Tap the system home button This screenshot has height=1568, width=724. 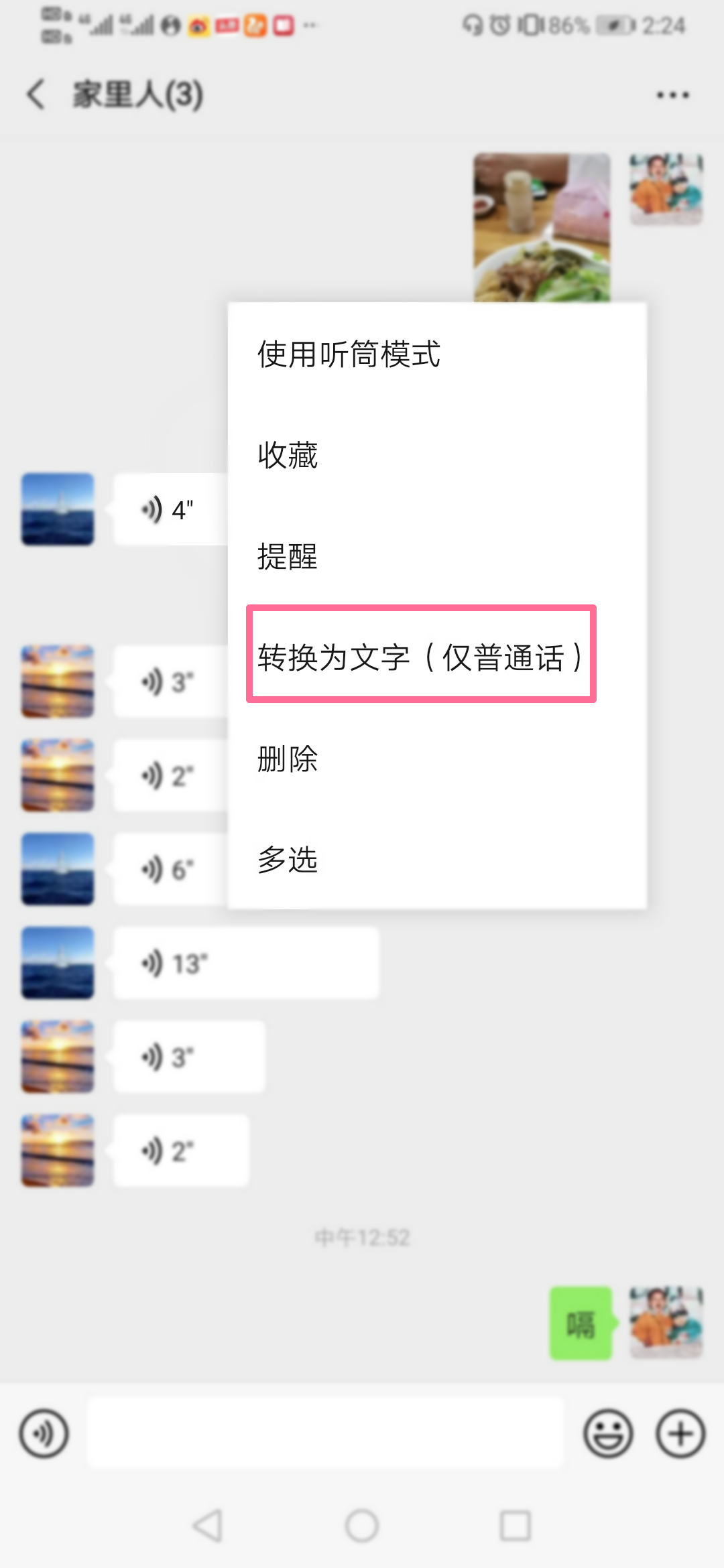(x=362, y=1526)
